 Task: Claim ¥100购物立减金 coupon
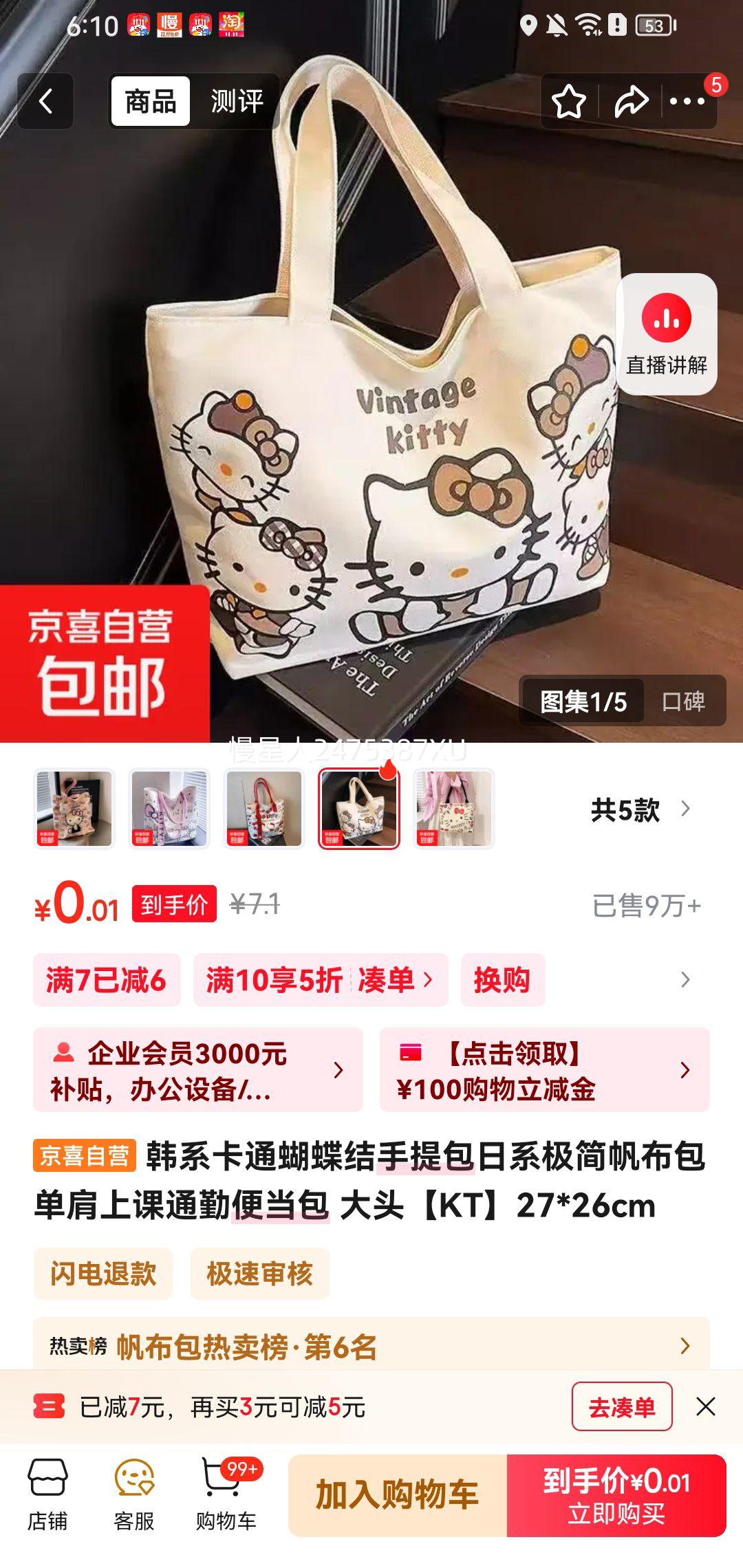[x=544, y=1070]
